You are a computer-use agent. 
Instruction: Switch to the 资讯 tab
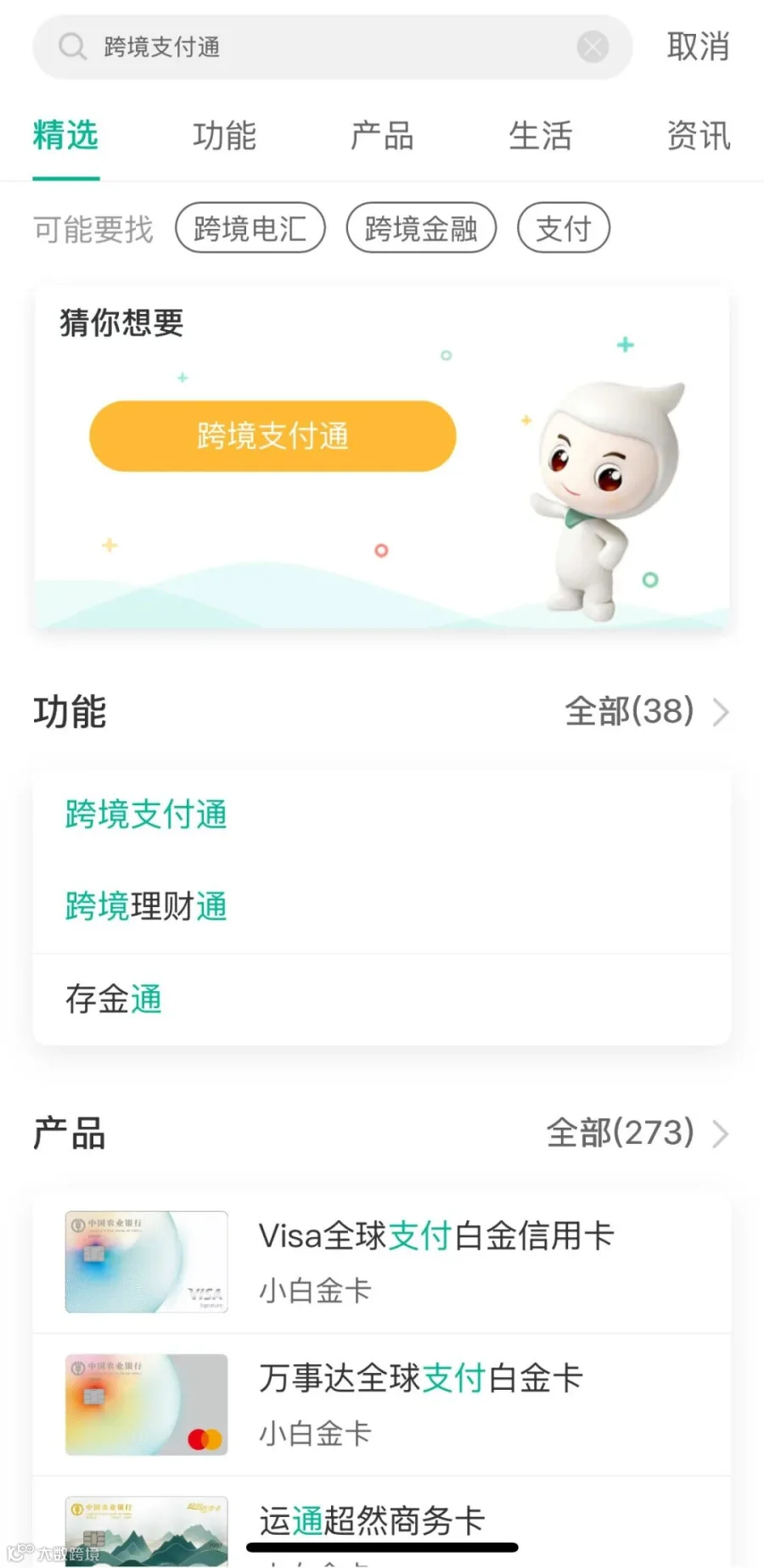(x=698, y=136)
